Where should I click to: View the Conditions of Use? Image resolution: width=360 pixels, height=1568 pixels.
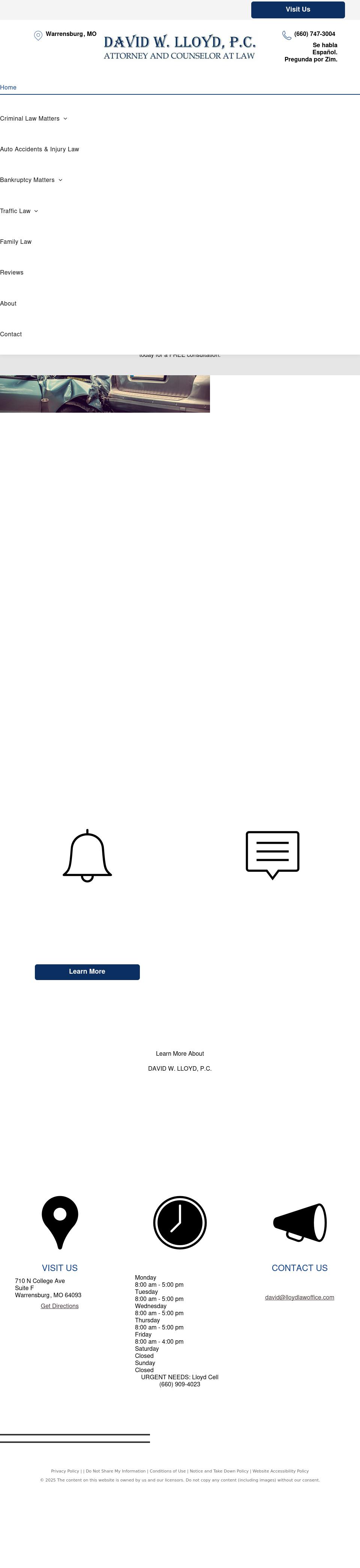point(168,1471)
